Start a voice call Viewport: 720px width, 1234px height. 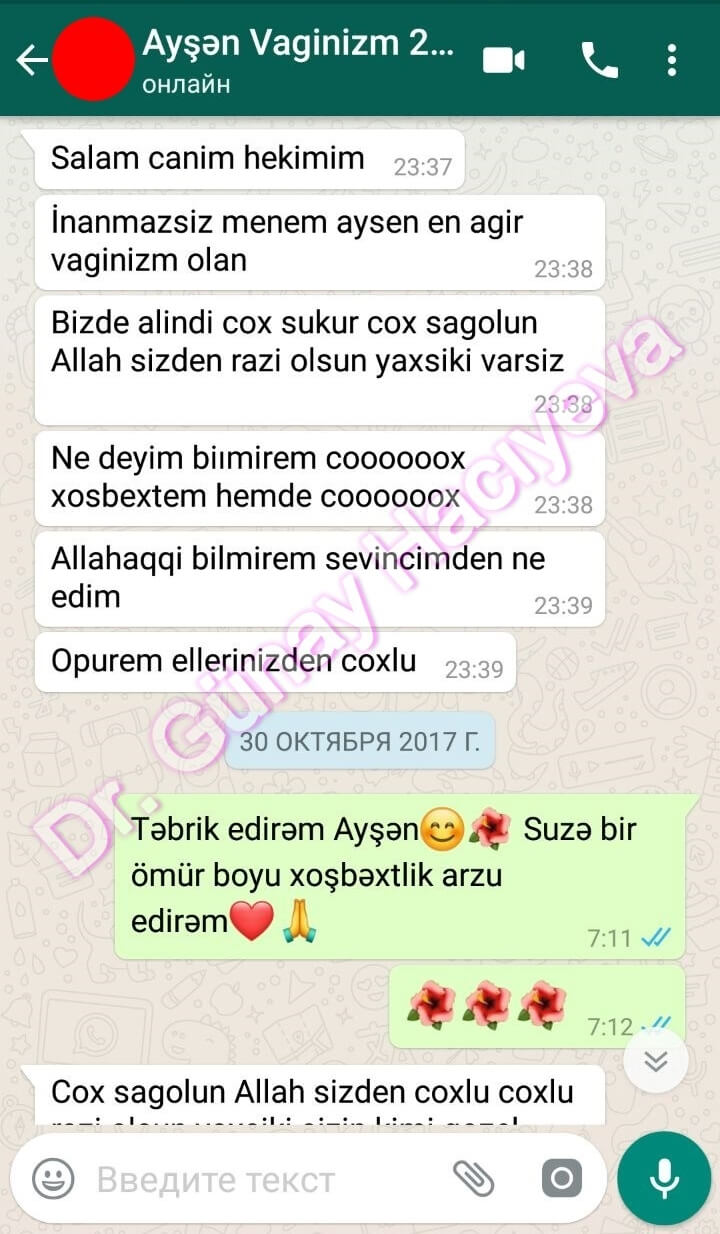599,60
